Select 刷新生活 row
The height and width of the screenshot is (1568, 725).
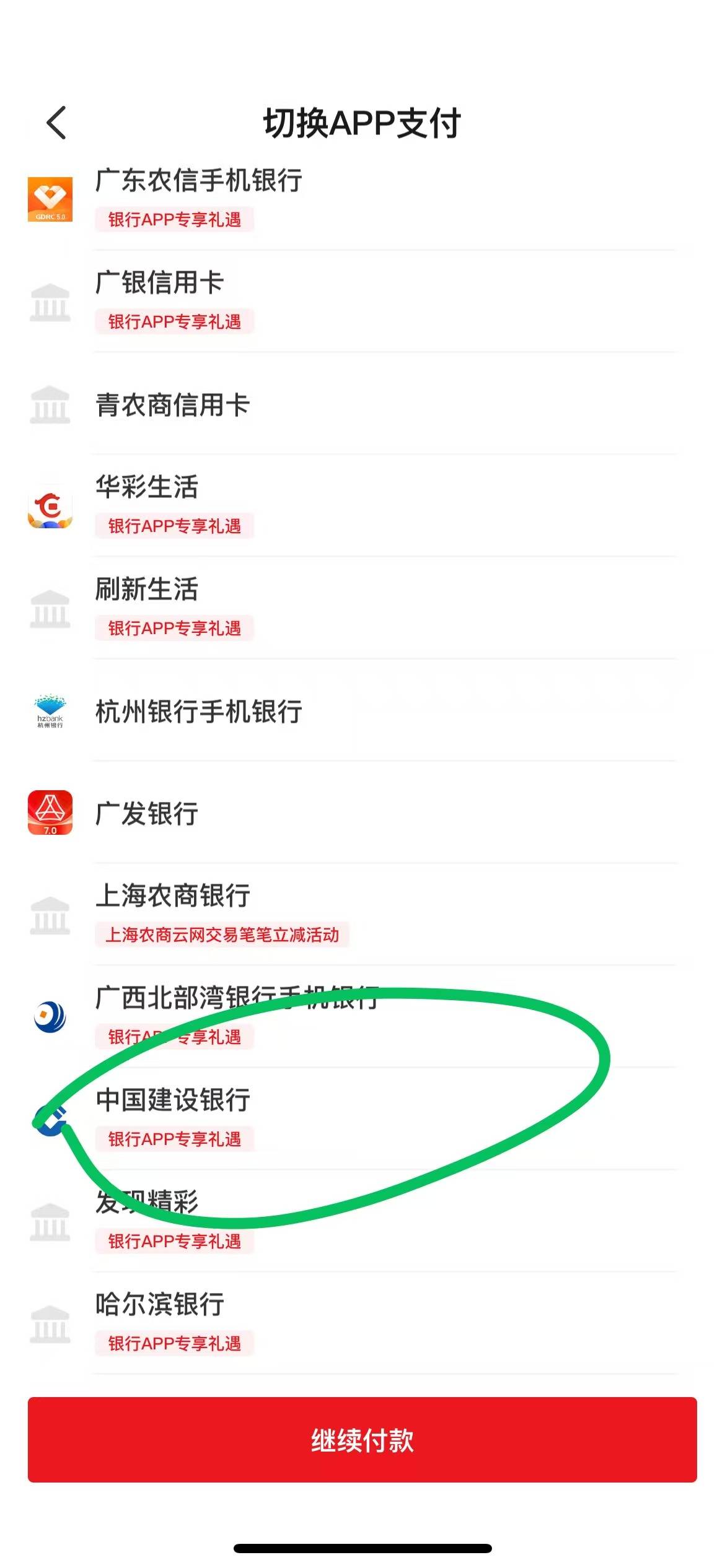(147, 590)
